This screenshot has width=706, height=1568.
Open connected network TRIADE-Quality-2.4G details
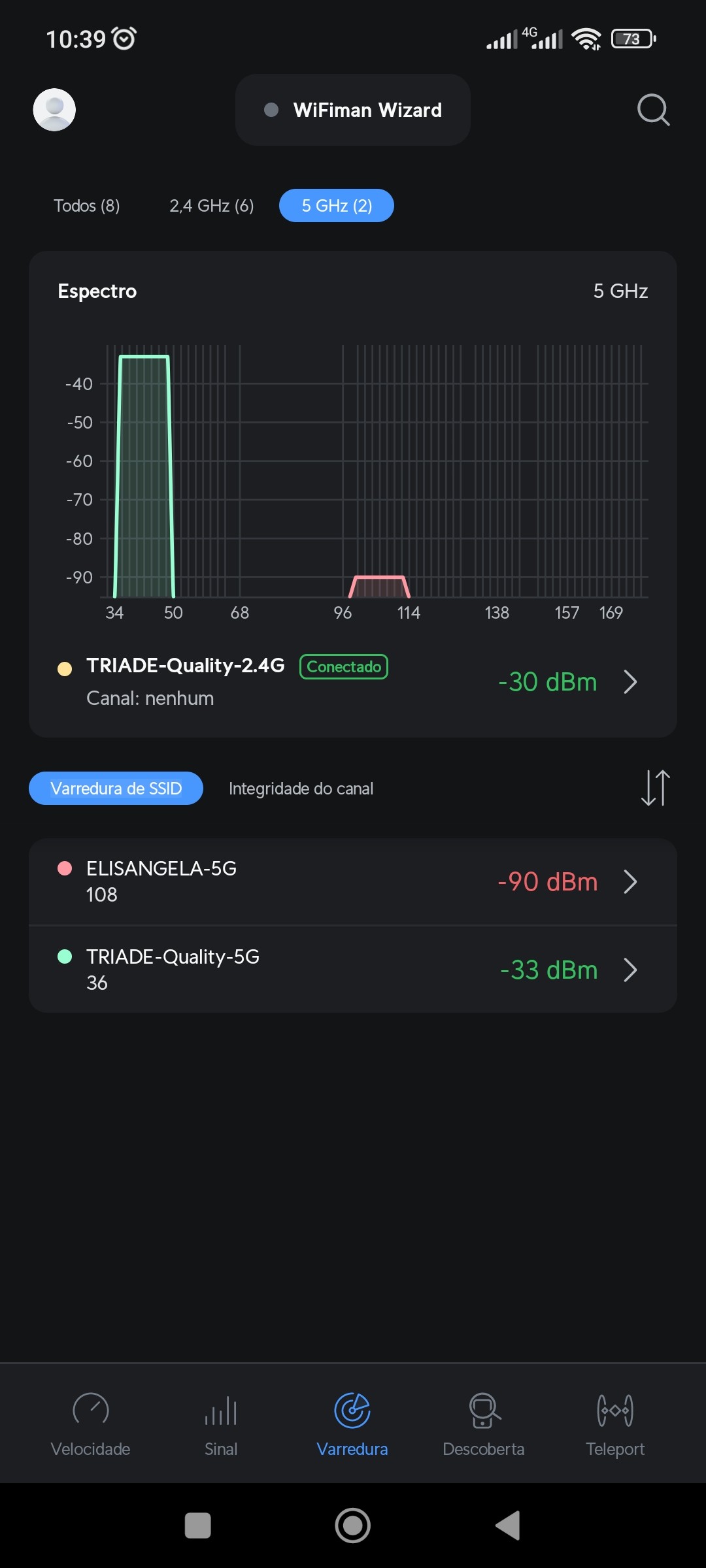(353, 681)
